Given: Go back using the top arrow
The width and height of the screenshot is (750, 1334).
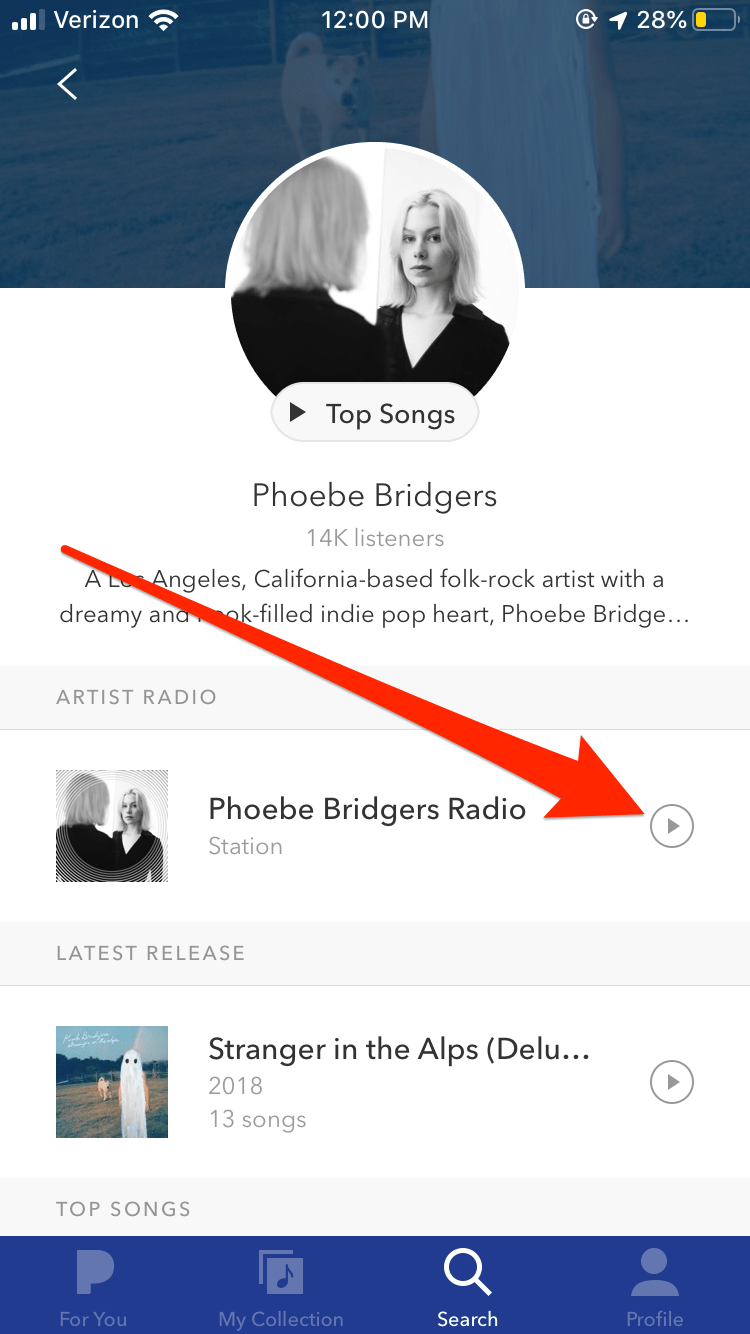Looking at the screenshot, I should pyautogui.click(x=67, y=84).
